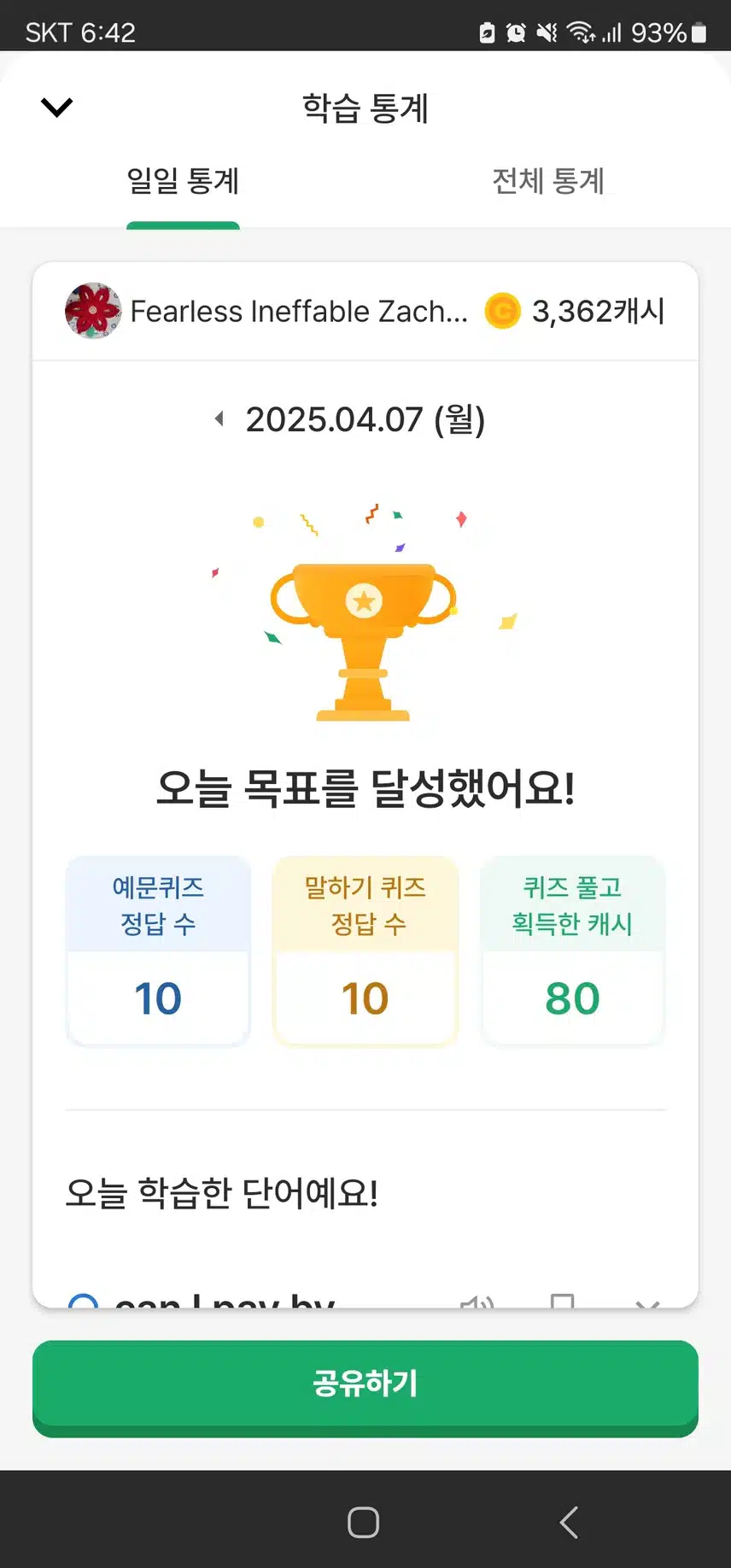Tap the 공유하기 share button
Viewport: 731px width, 1568px height.
(365, 1387)
